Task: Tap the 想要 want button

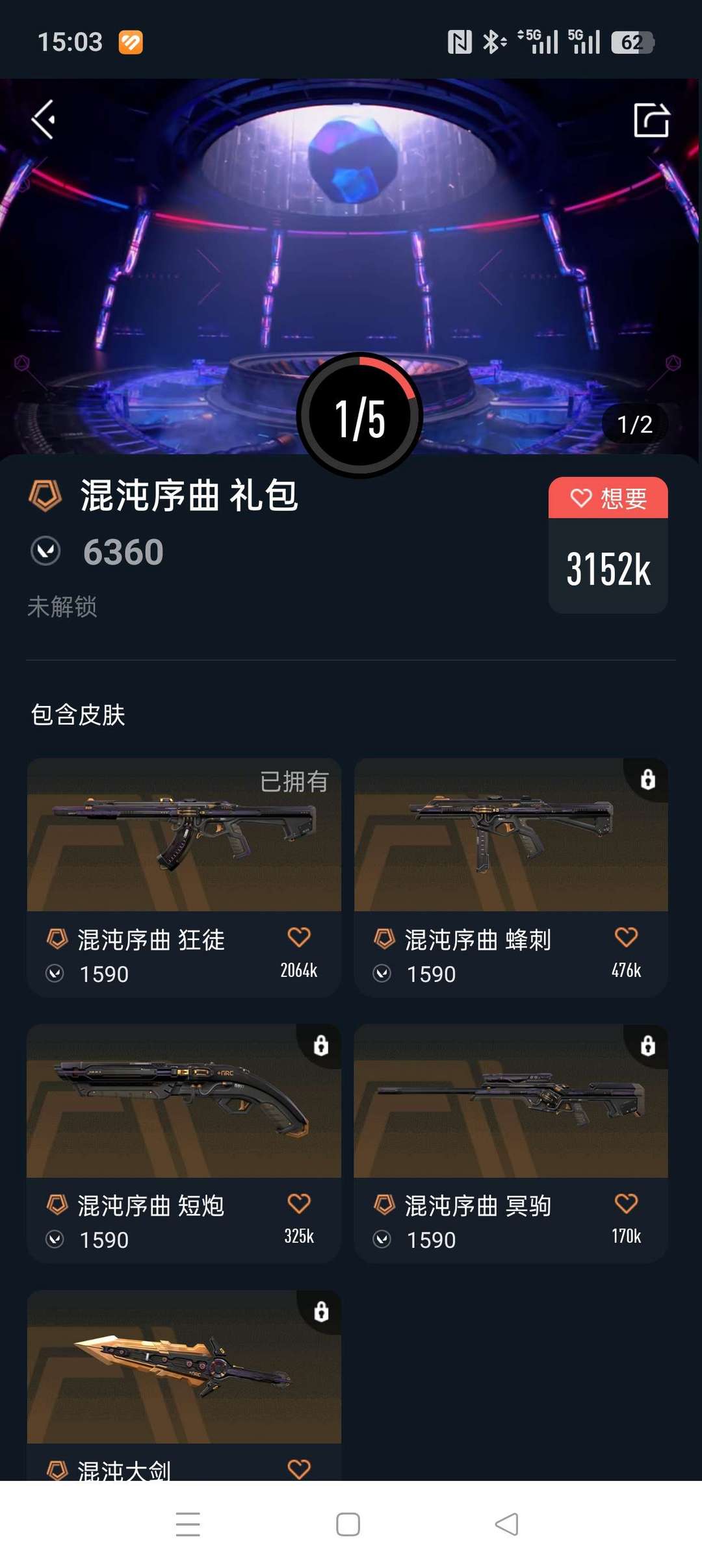Action: (x=608, y=498)
